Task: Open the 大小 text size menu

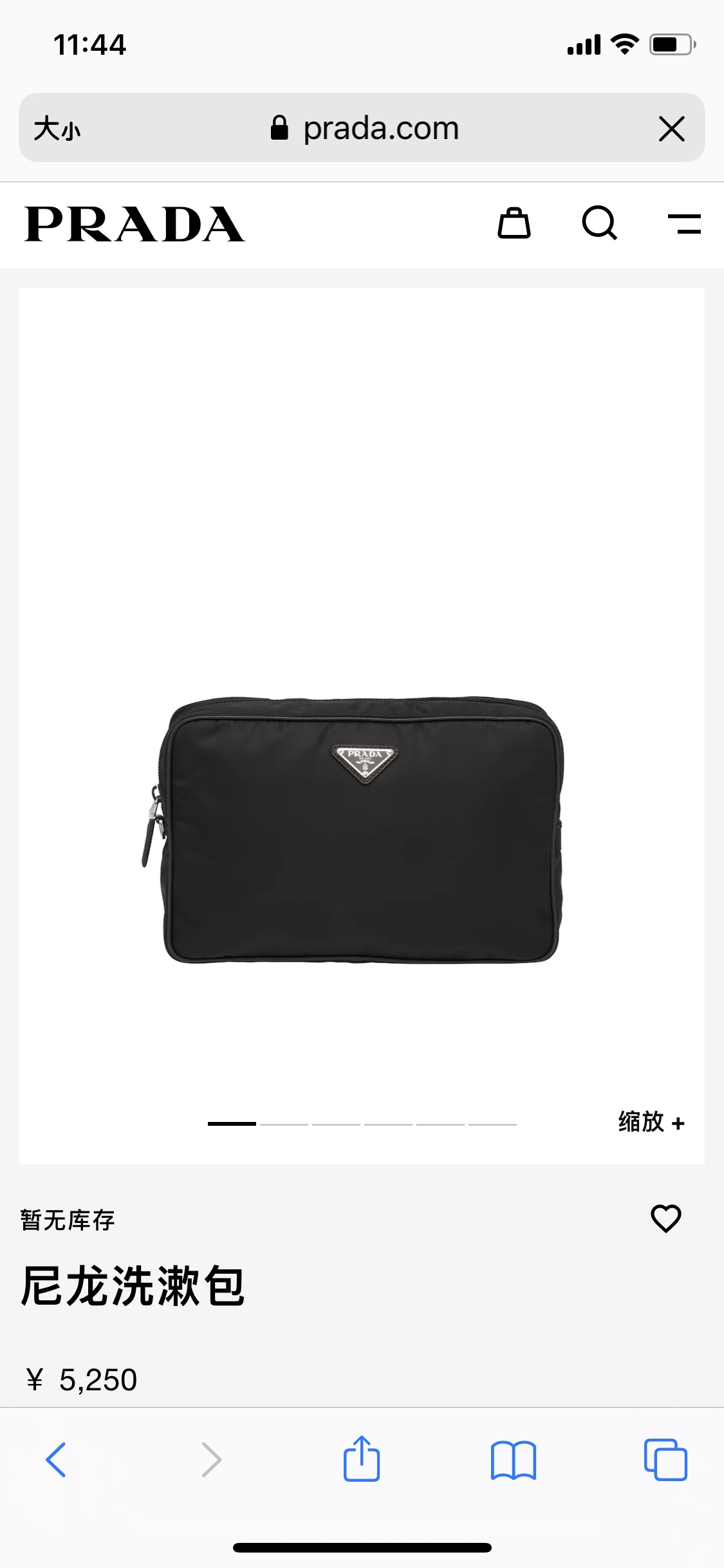Action: (x=57, y=128)
